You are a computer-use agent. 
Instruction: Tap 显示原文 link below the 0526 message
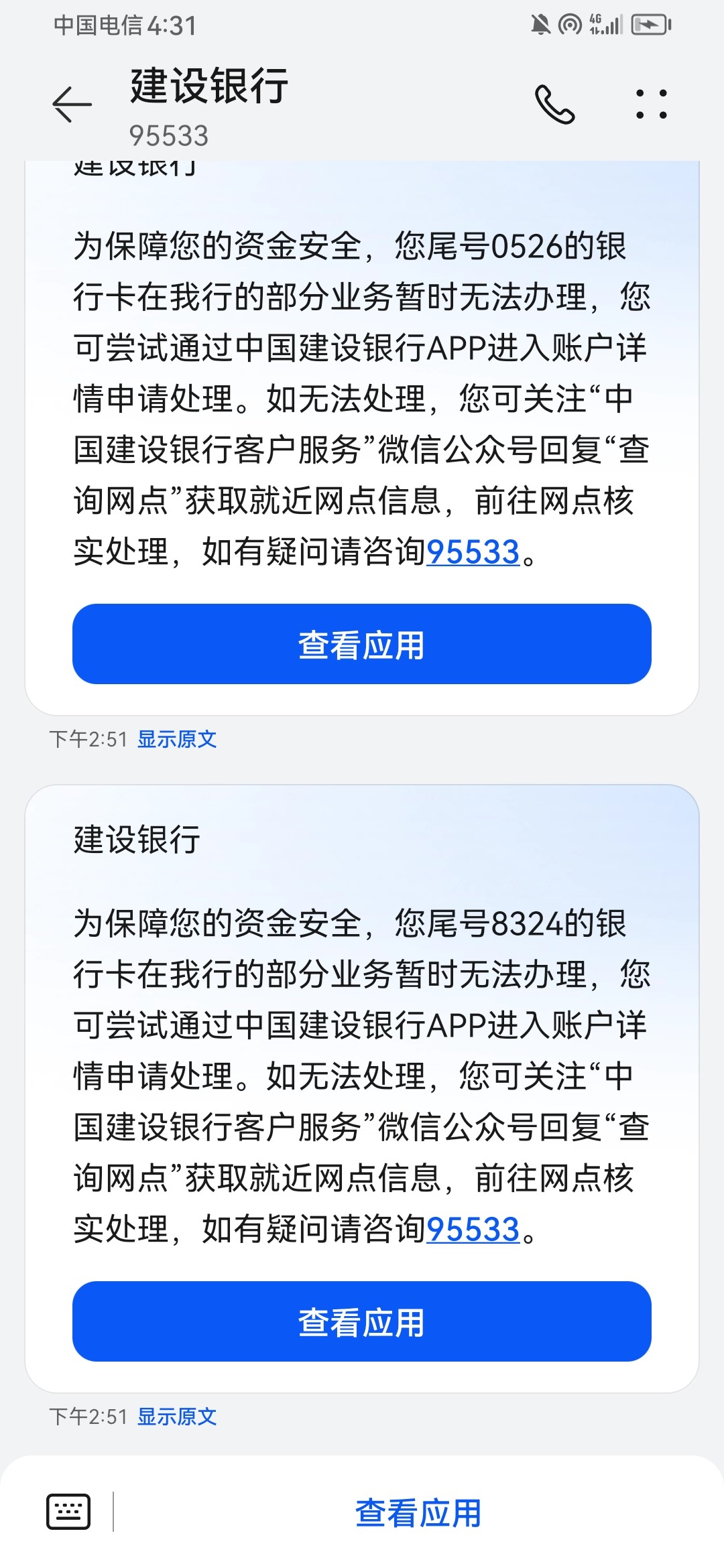[177, 739]
